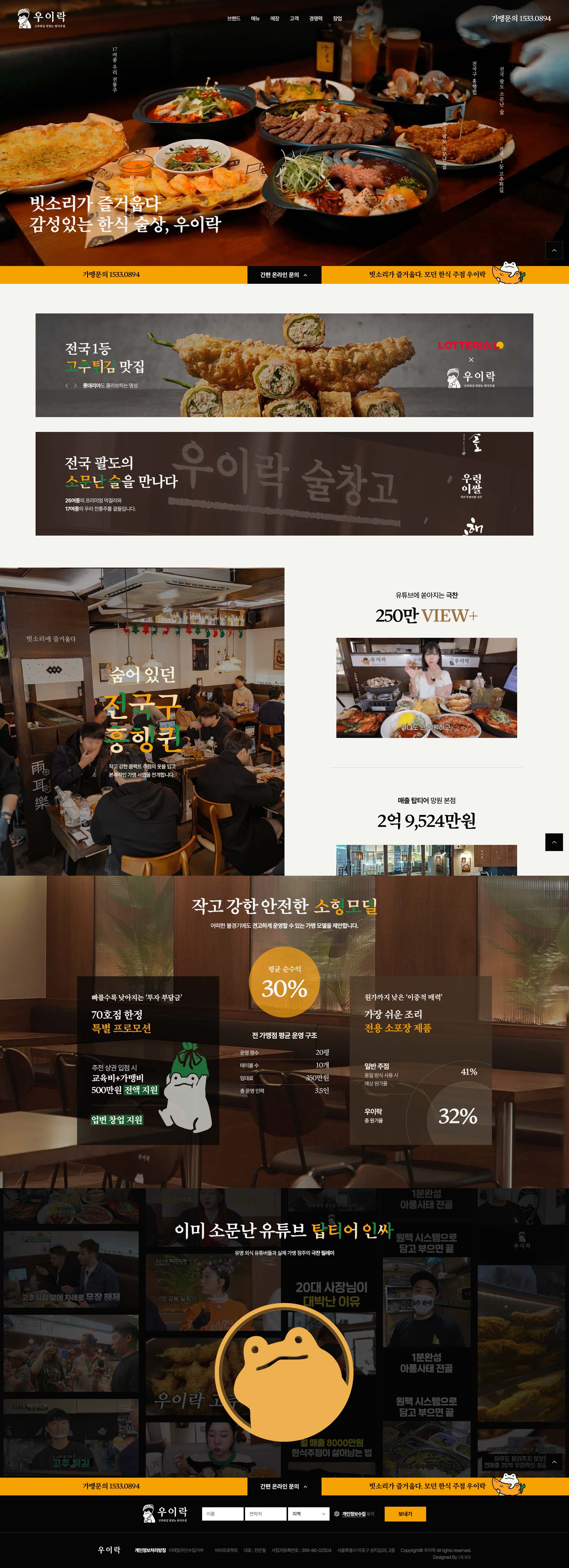Play the 250만 VIEW+ YouTube video
Viewport: 569px width, 1568px height.
426,688
